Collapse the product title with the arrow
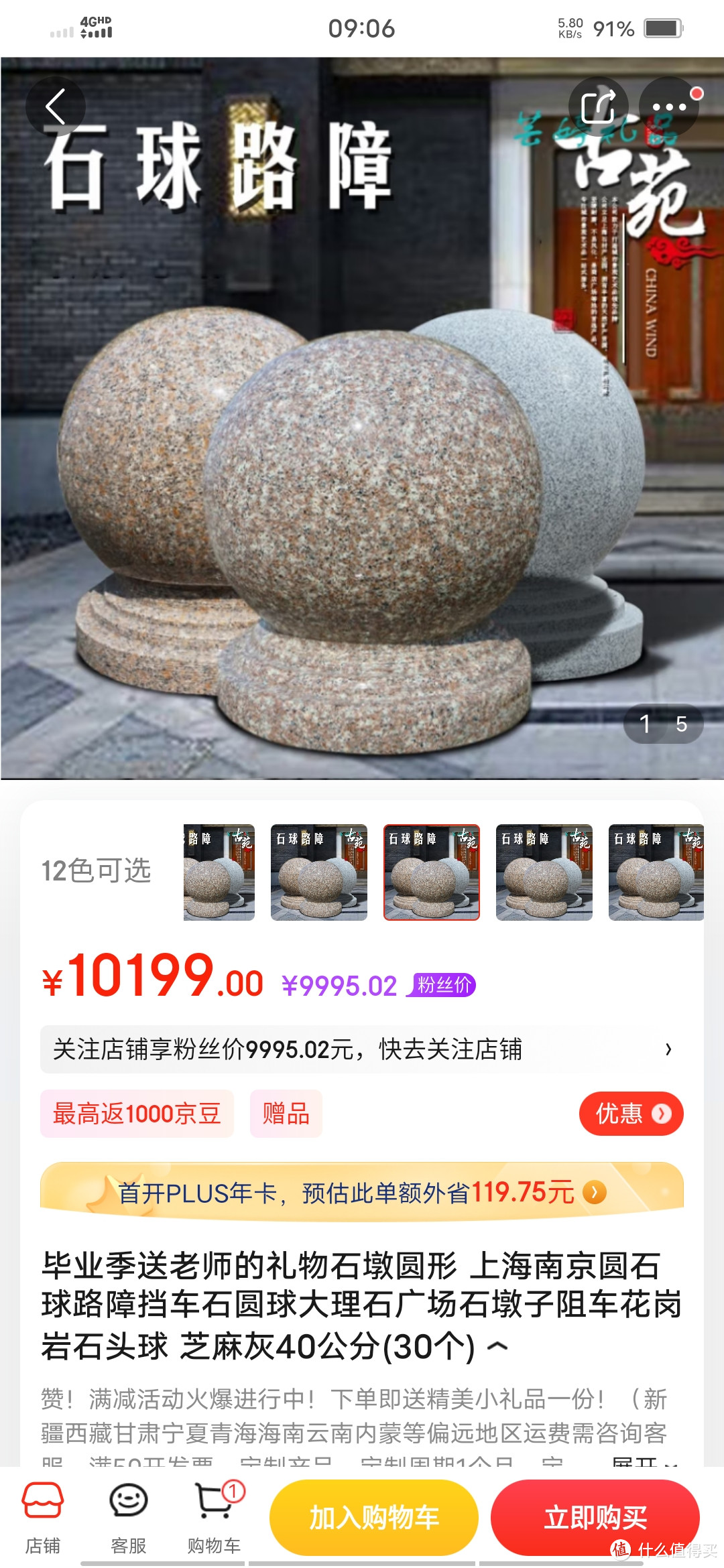This screenshot has width=724, height=1568. tap(497, 1346)
